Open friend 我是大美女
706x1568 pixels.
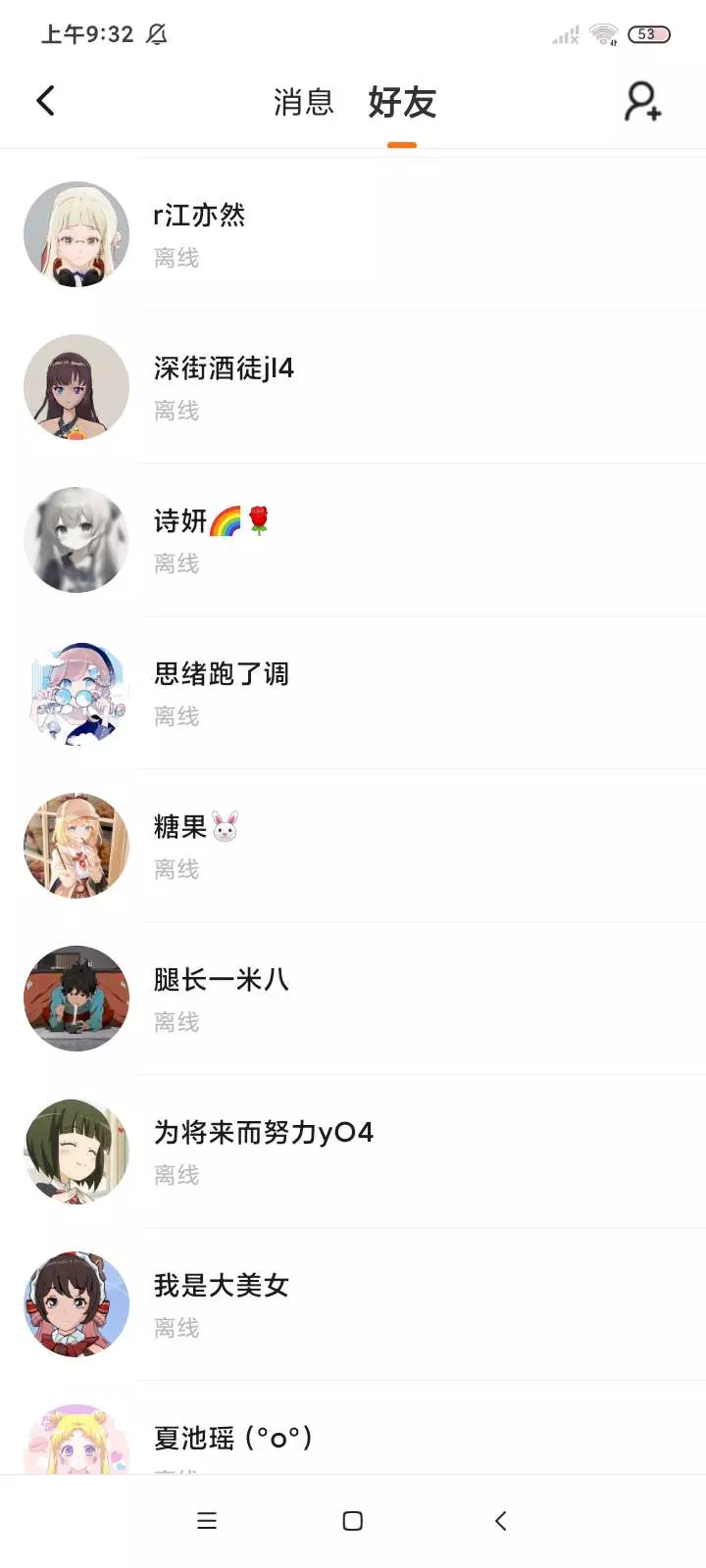(x=353, y=1304)
